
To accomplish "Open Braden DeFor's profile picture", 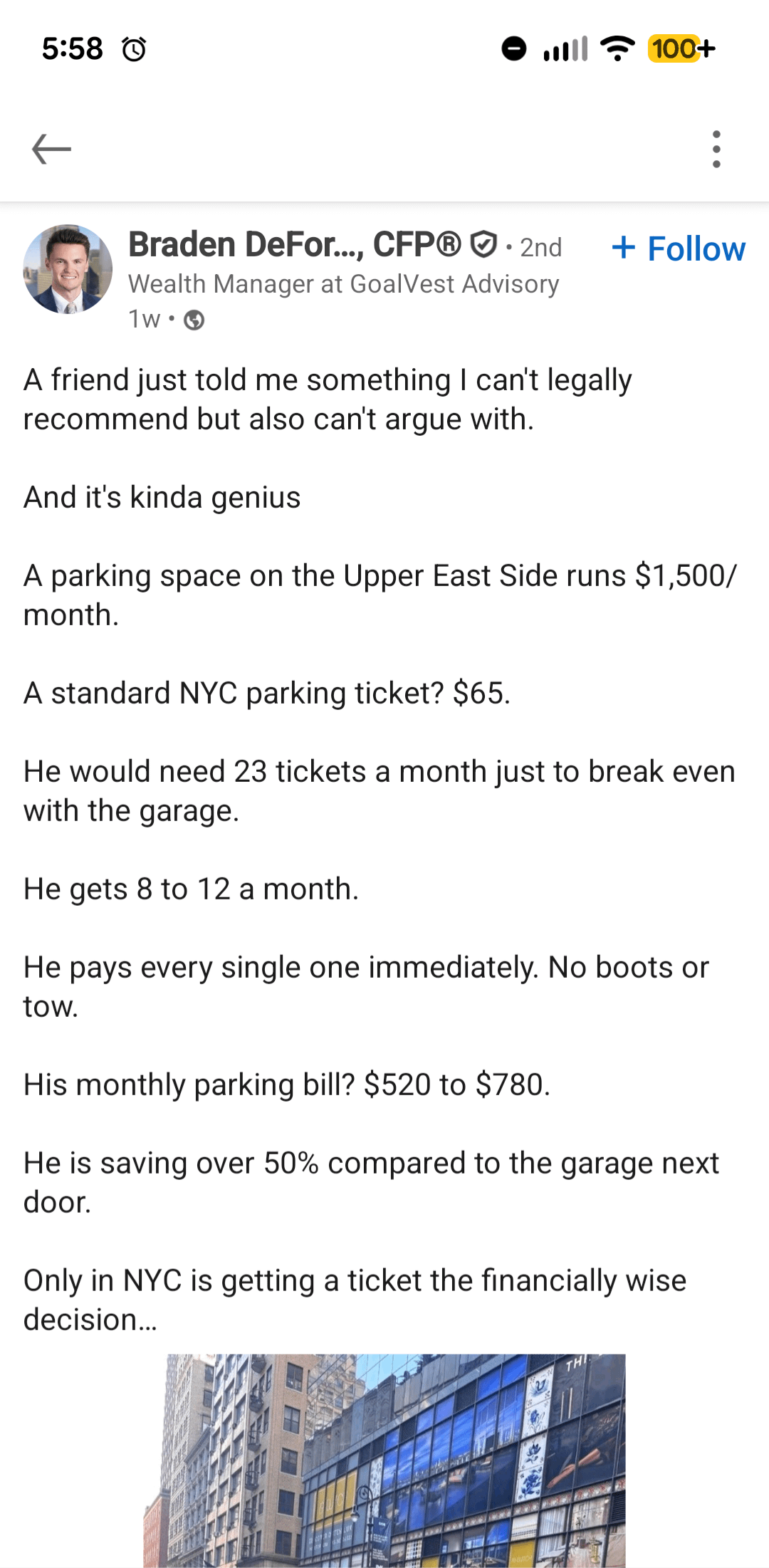I will point(68,269).
